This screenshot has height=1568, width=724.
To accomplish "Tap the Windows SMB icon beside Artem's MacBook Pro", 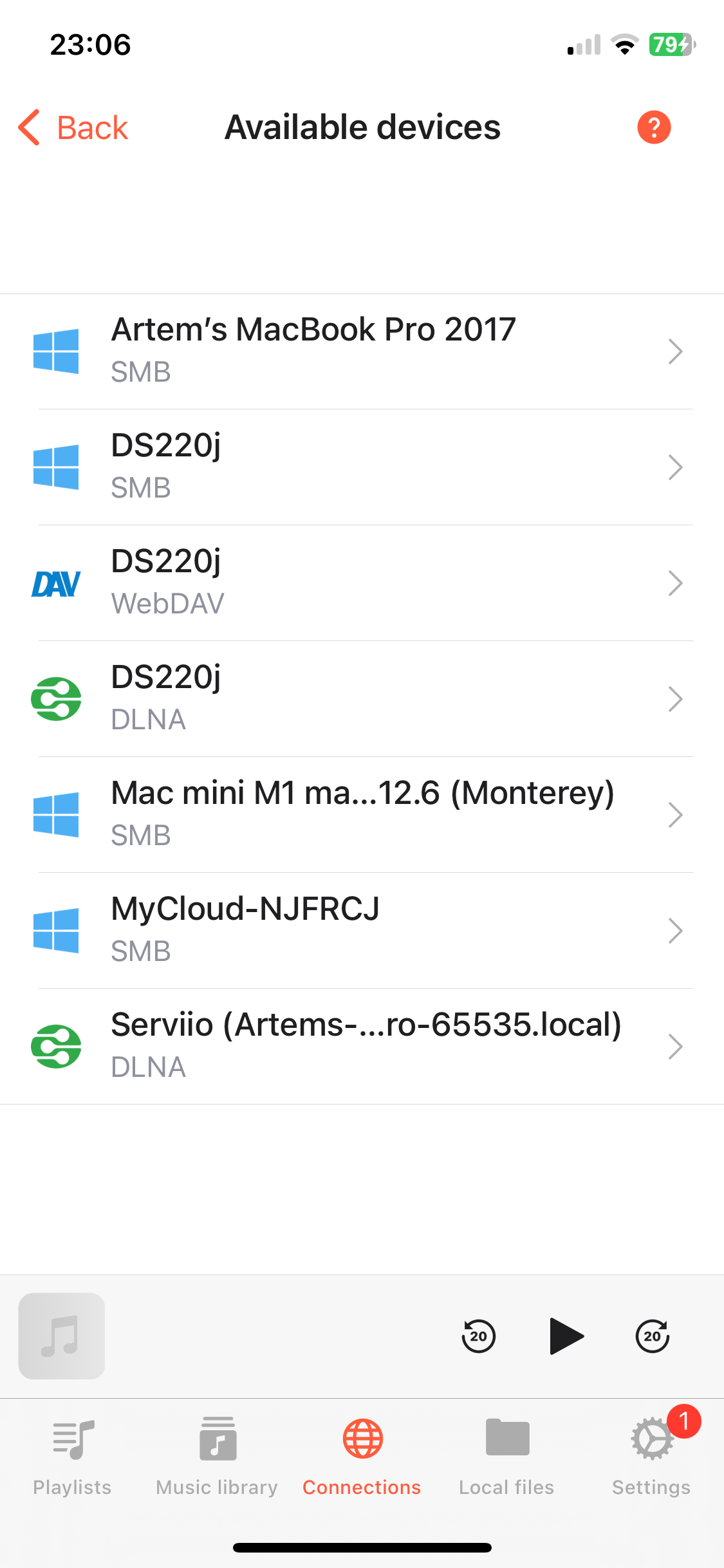I will [x=55, y=351].
